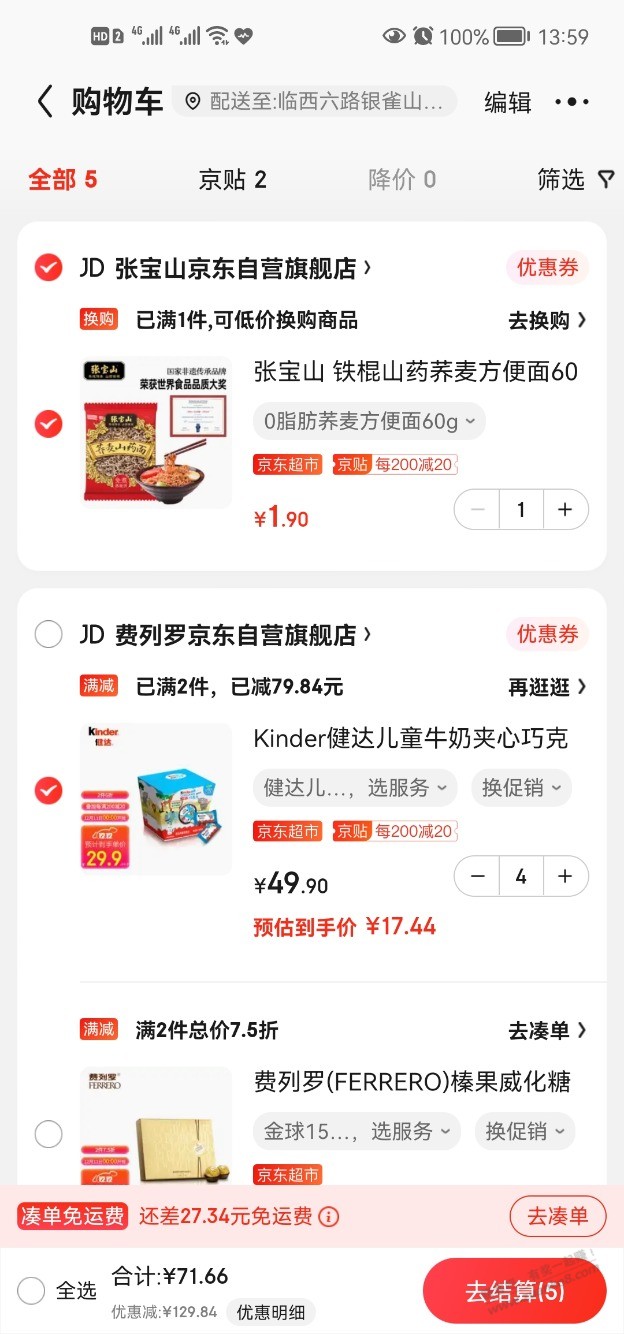Toggle the 全选 select-all checkbox
The image size is (624, 1334).
pos(32,1290)
